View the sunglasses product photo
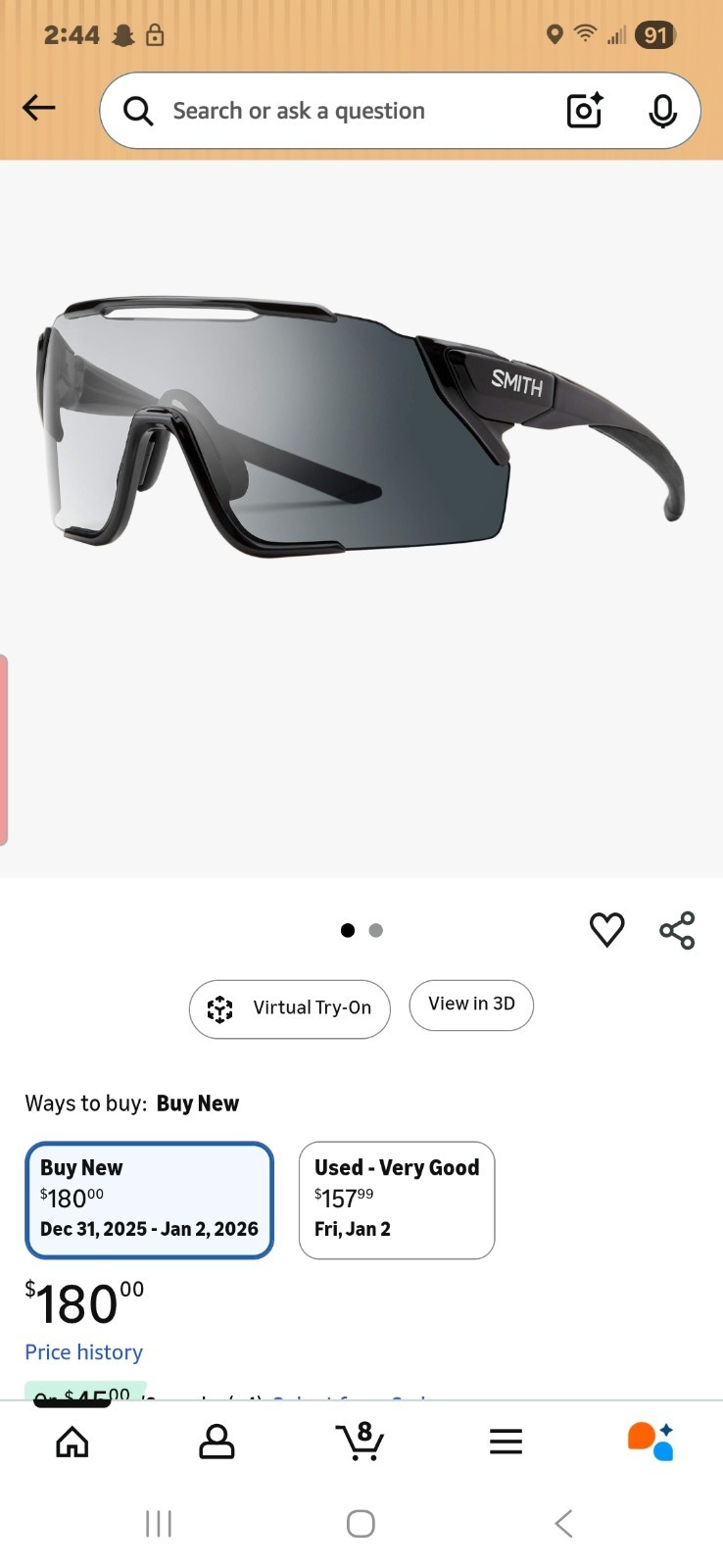The height and width of the screenshot is (1568, 723). [x=361, y=421]
